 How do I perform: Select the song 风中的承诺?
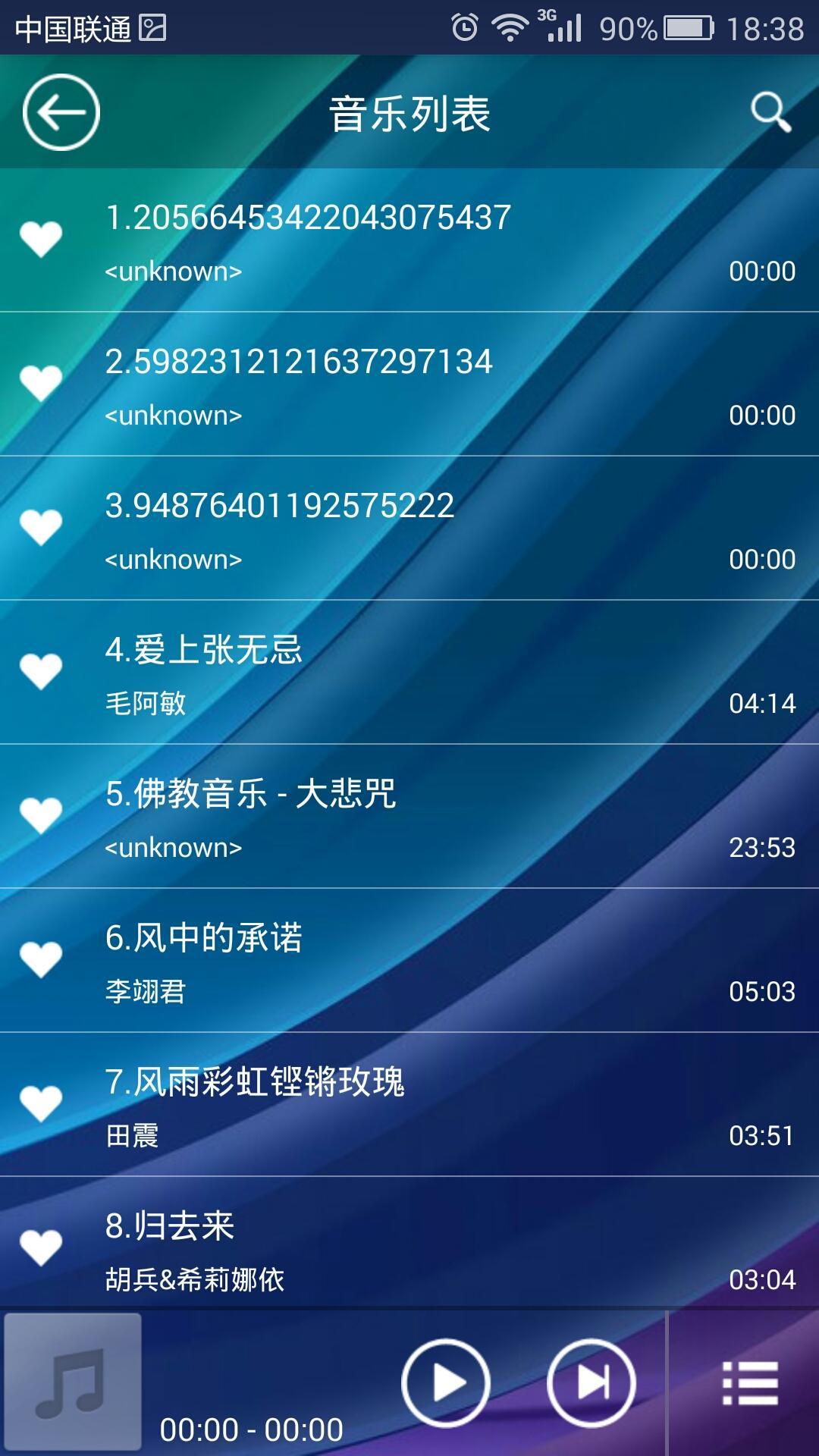click(x=409, y=960)
